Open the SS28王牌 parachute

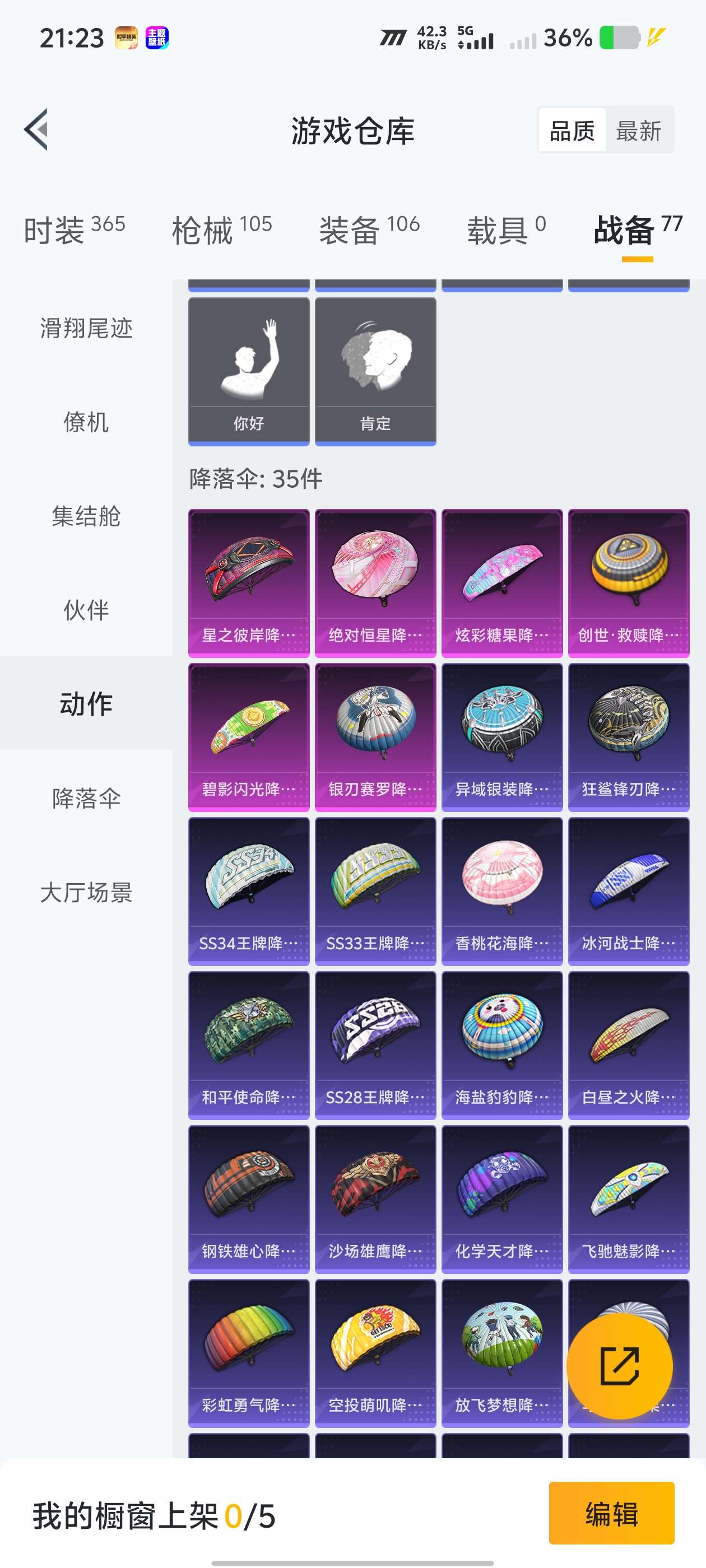point(375,1044)
